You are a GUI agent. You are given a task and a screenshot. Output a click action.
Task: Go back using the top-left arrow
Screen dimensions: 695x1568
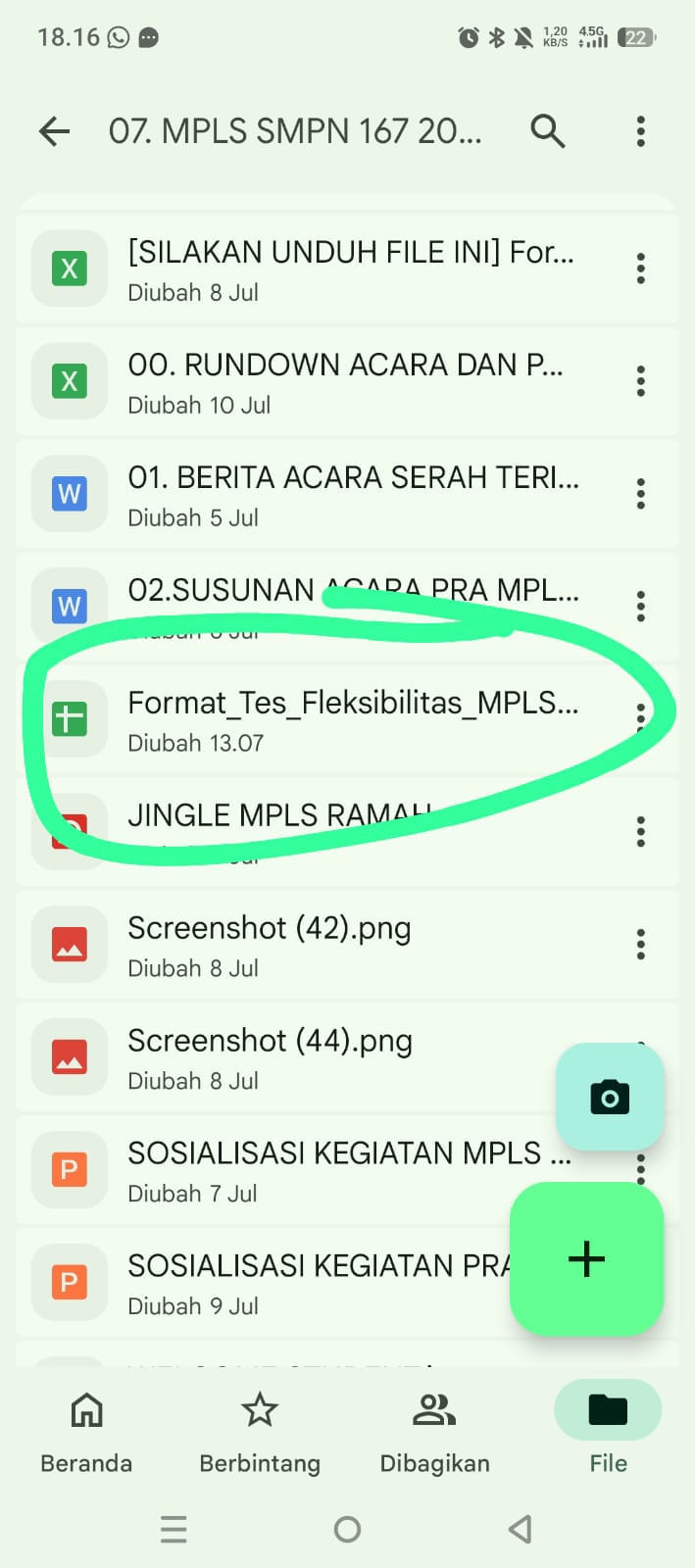(x=55, y=131)
